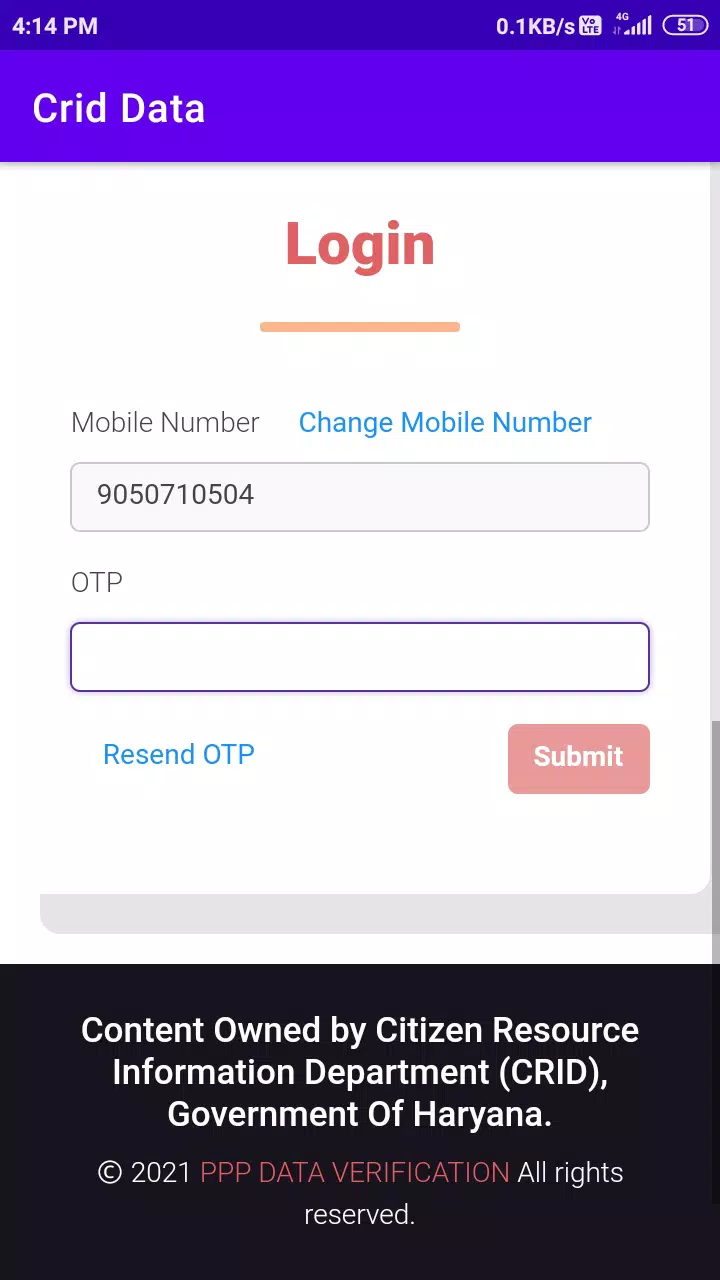Image resolution: width=720 pixels, height=1280 pixels.
Task: Click inside the OTP input field
Action: tap(360, 657)
